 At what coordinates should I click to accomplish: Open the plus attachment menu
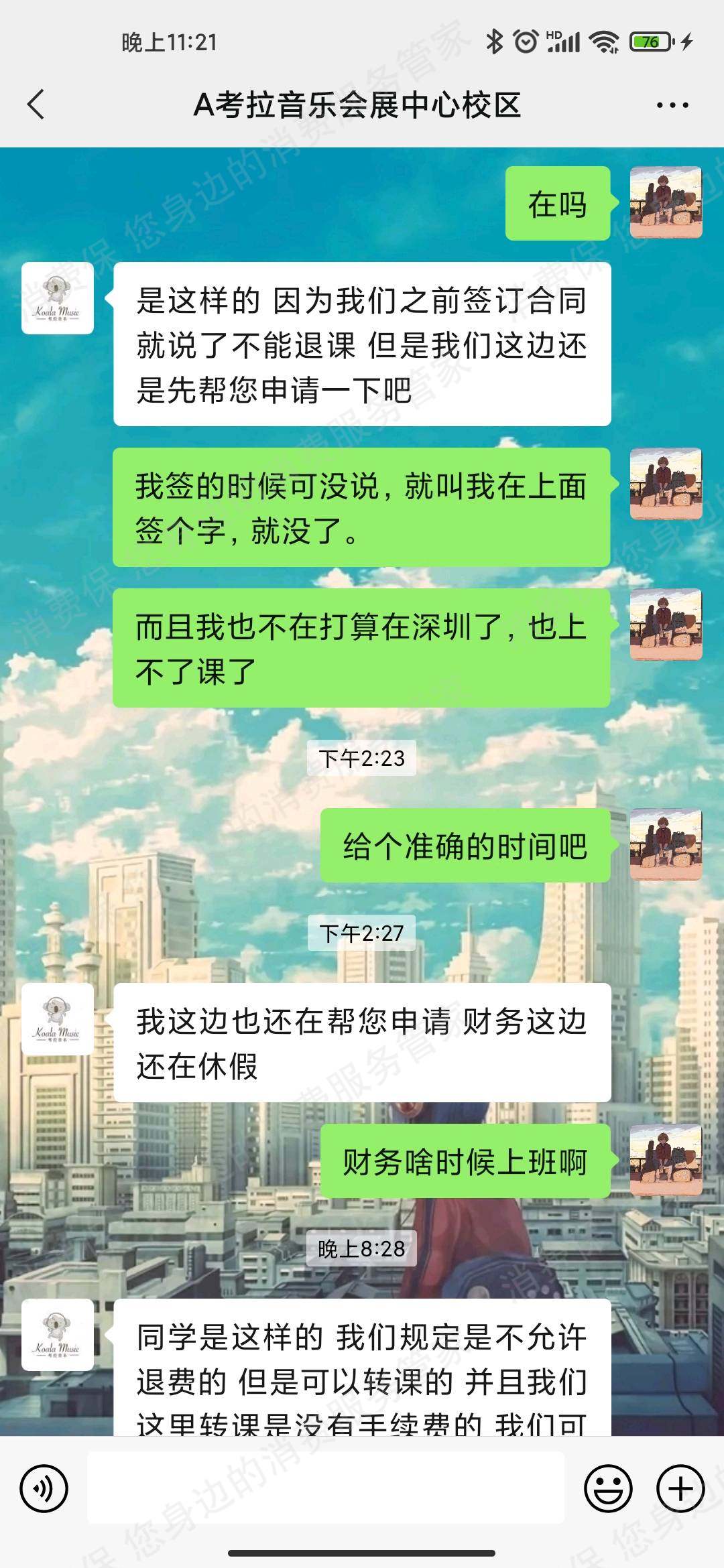pyautogui.click(x=680, y=1489)
